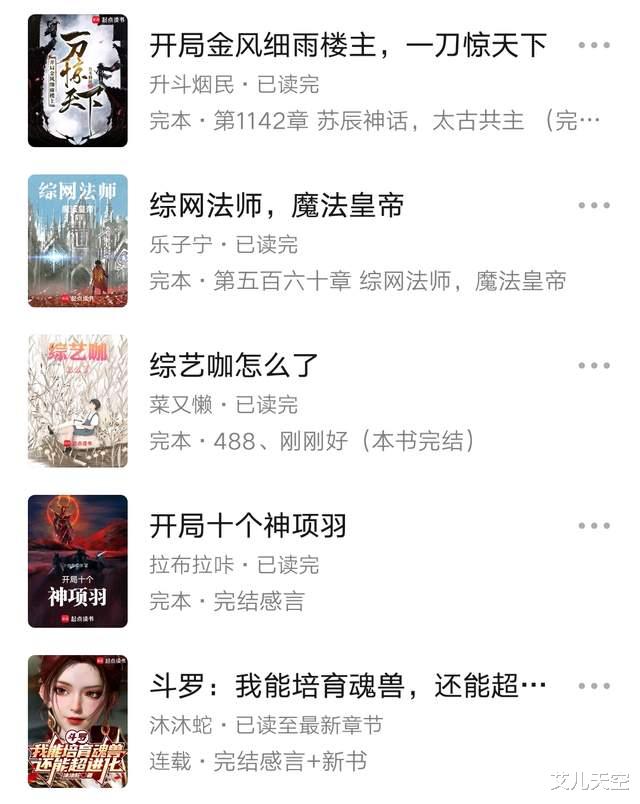Open more options for 开局金风细雨楼主

pos(594,46)
